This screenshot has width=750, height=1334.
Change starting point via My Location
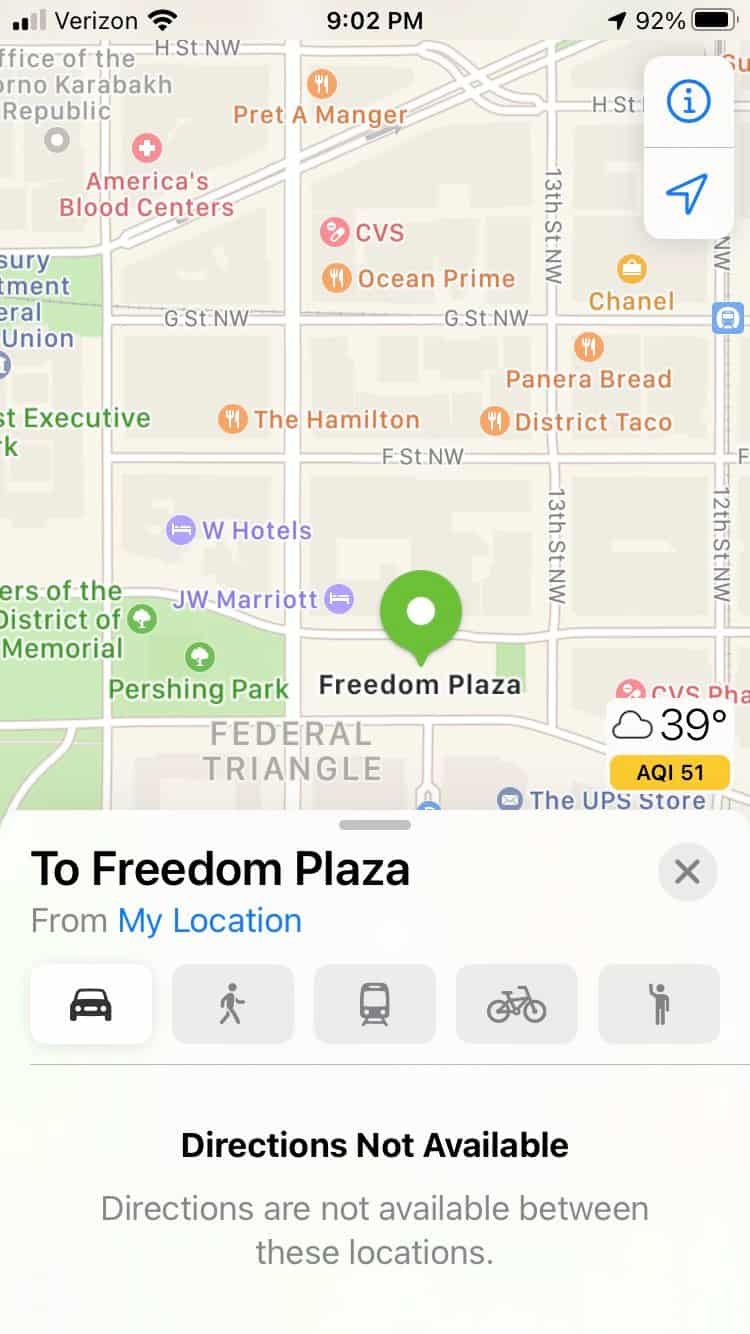click(209, 920)
